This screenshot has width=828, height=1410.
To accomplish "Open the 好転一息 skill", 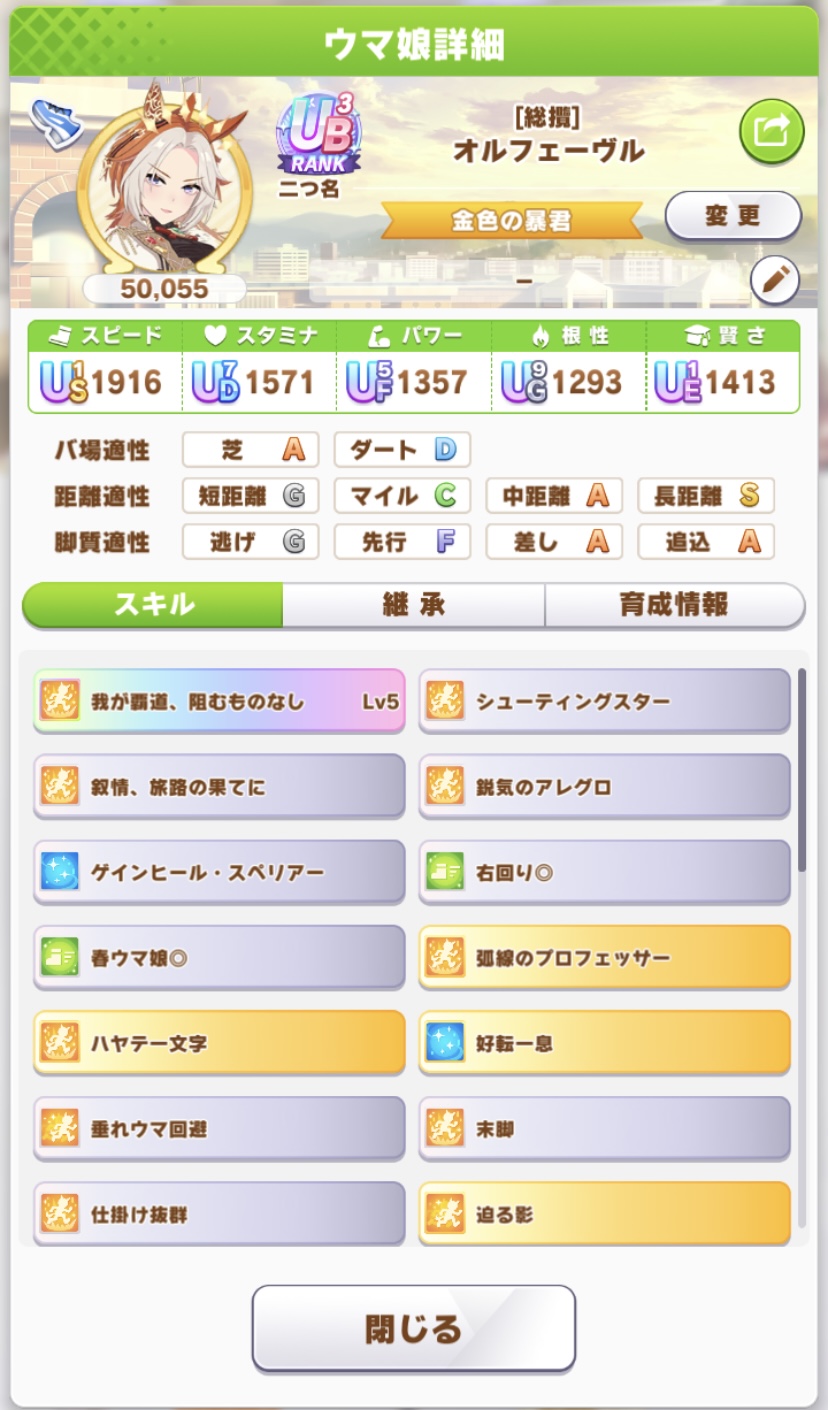I will pos(604,1044).
